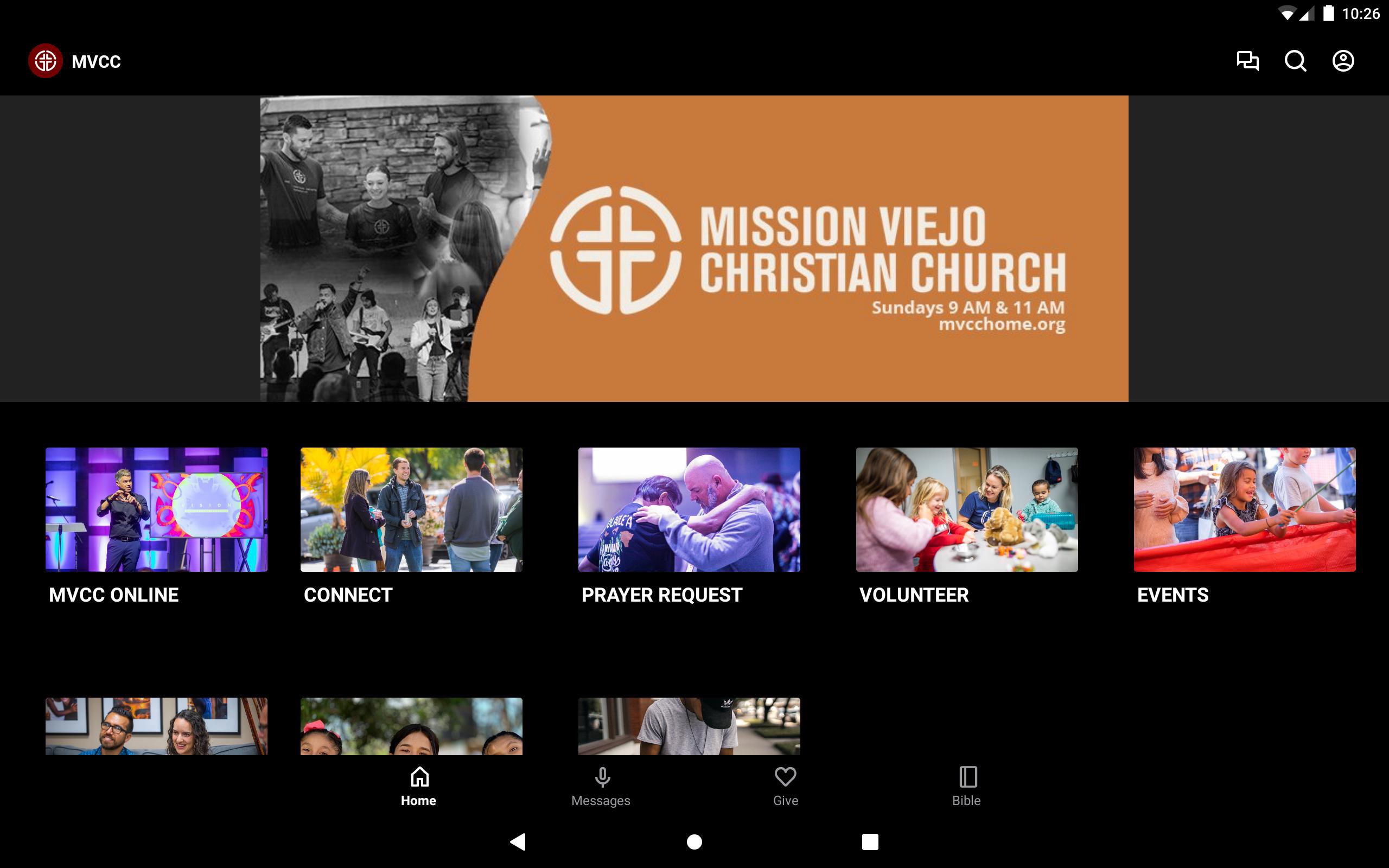Open recent apps with the square button
The image size is (1389, 868).
pyautogui.click(x=870, y=841)
